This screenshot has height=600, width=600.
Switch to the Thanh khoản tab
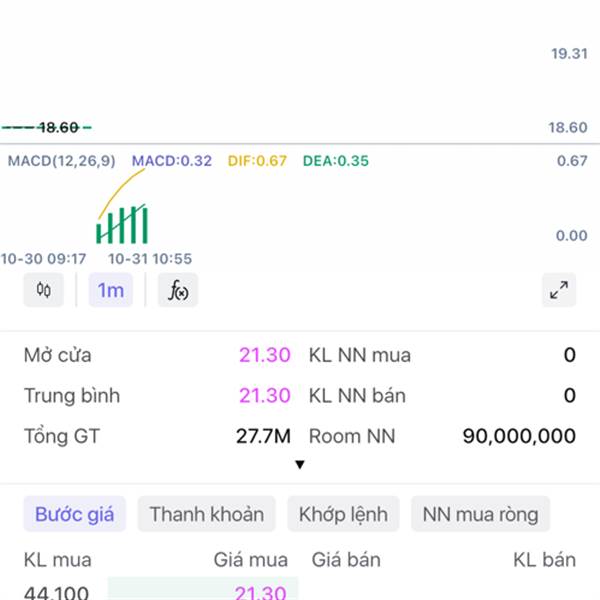click(207, 515)
